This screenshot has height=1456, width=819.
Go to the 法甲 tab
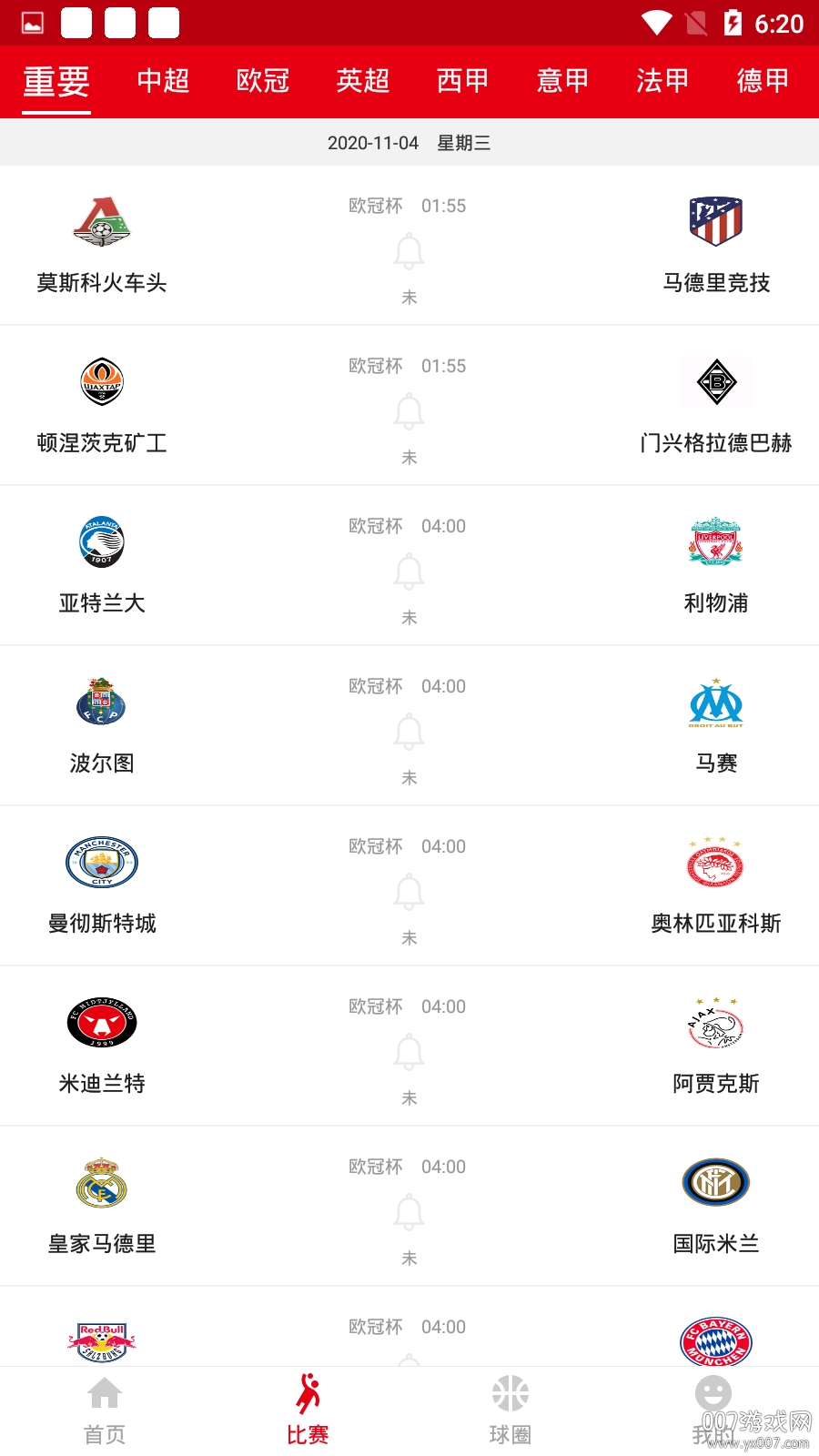pos(662,81)
